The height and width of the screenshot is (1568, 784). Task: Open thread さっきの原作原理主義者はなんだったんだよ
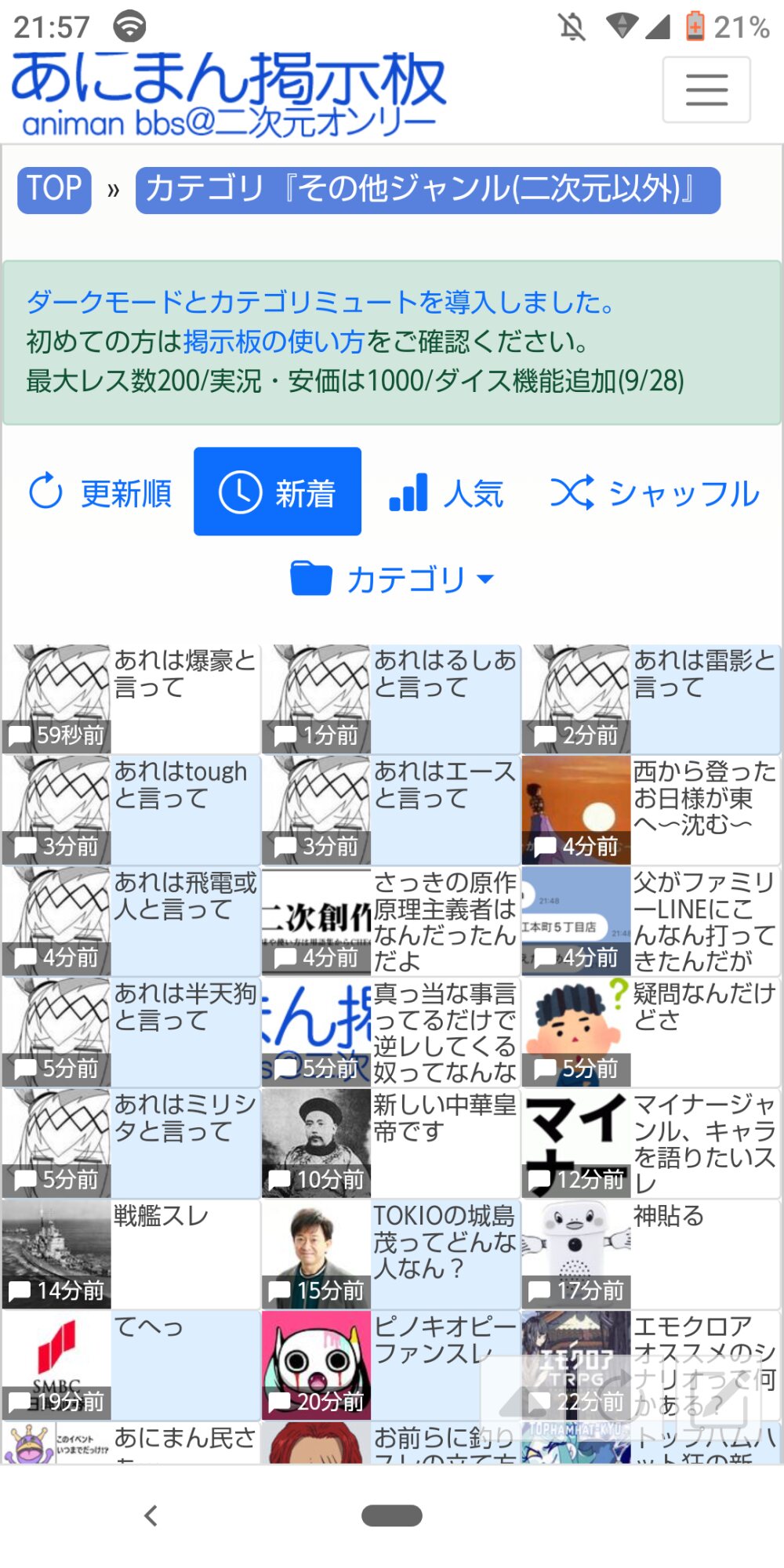click(444, 921)
